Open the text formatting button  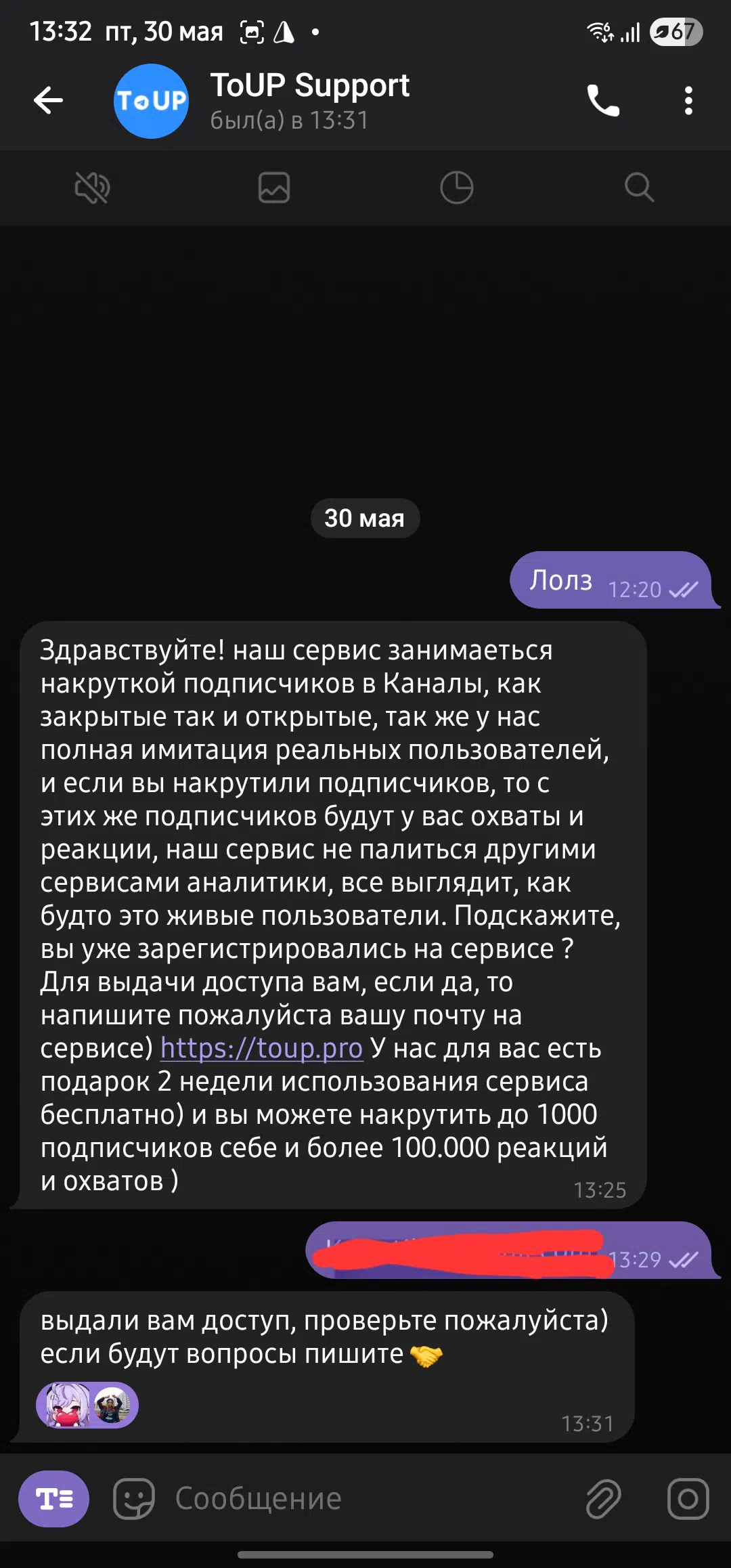pos(54,1499)
